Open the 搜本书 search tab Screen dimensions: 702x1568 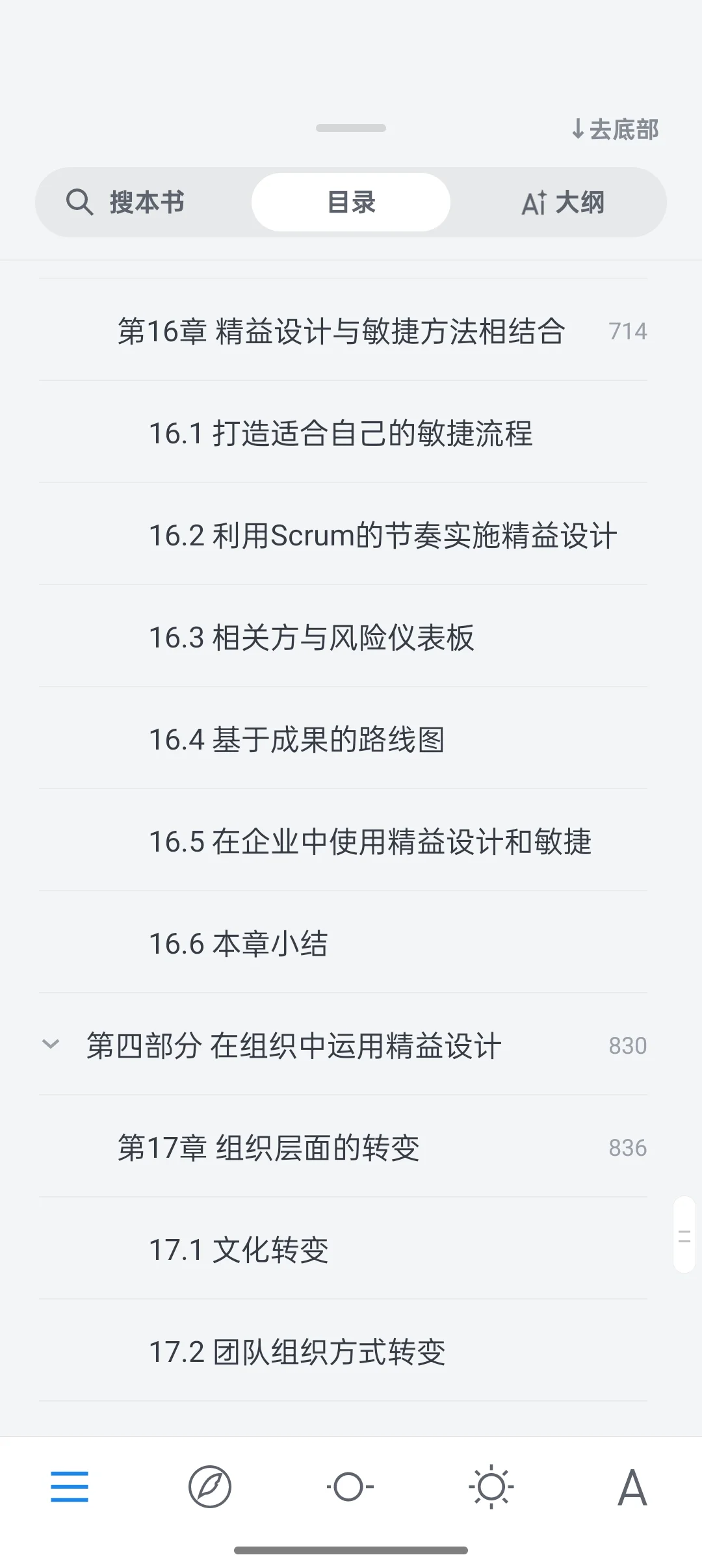148,202
